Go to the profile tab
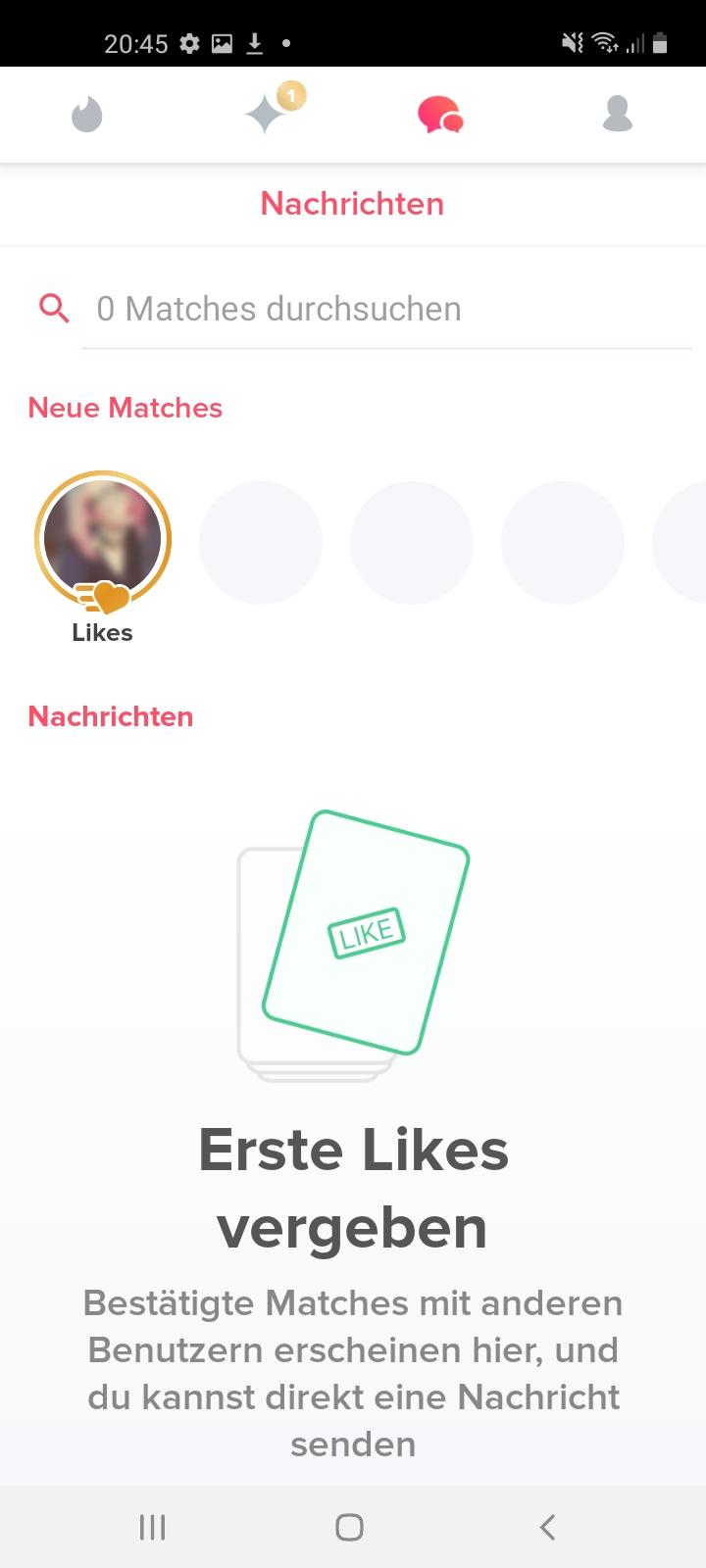This screenshot has height=1568, width=706. click(617, 114)
